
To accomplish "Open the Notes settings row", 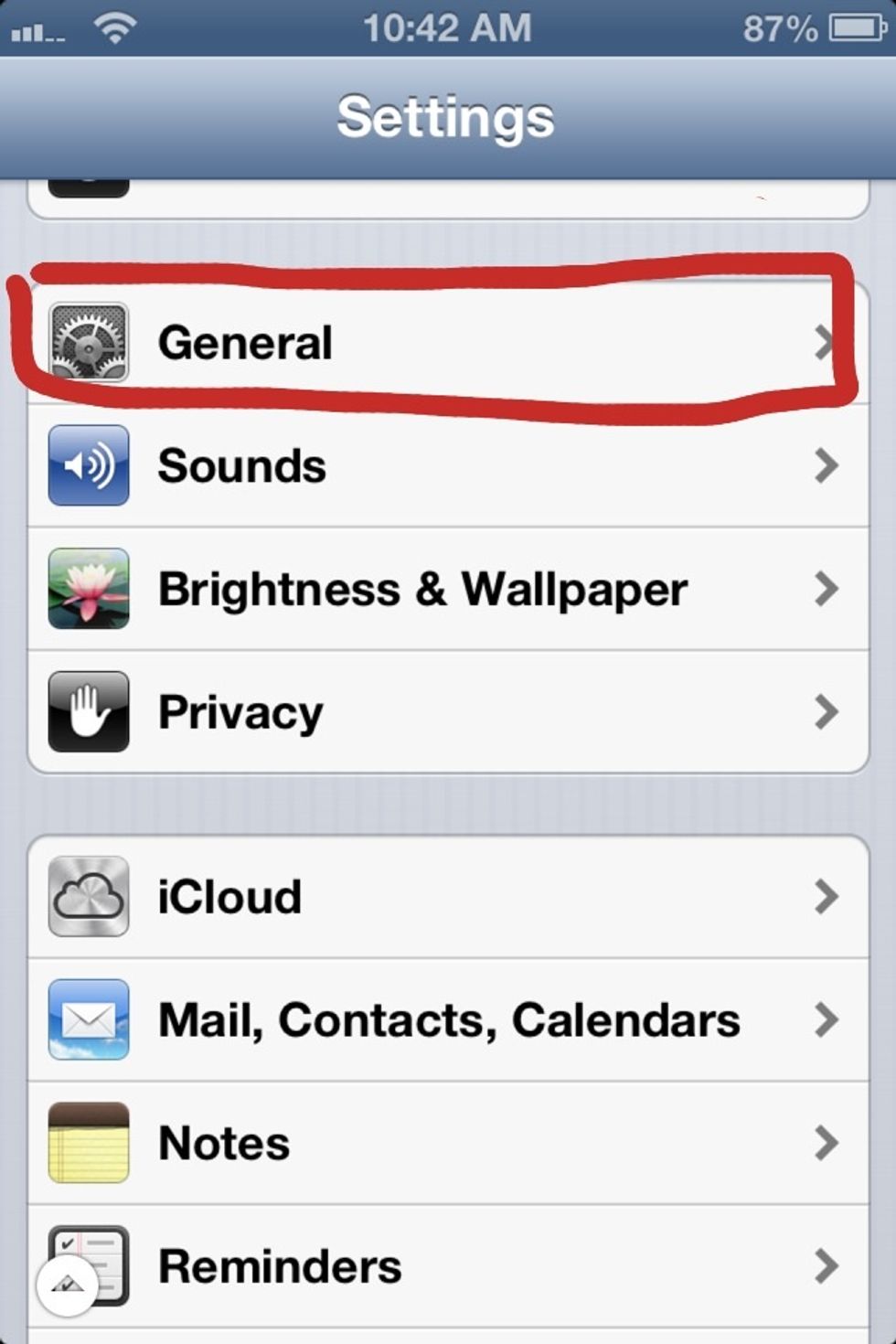I will tap(448, 1142).
